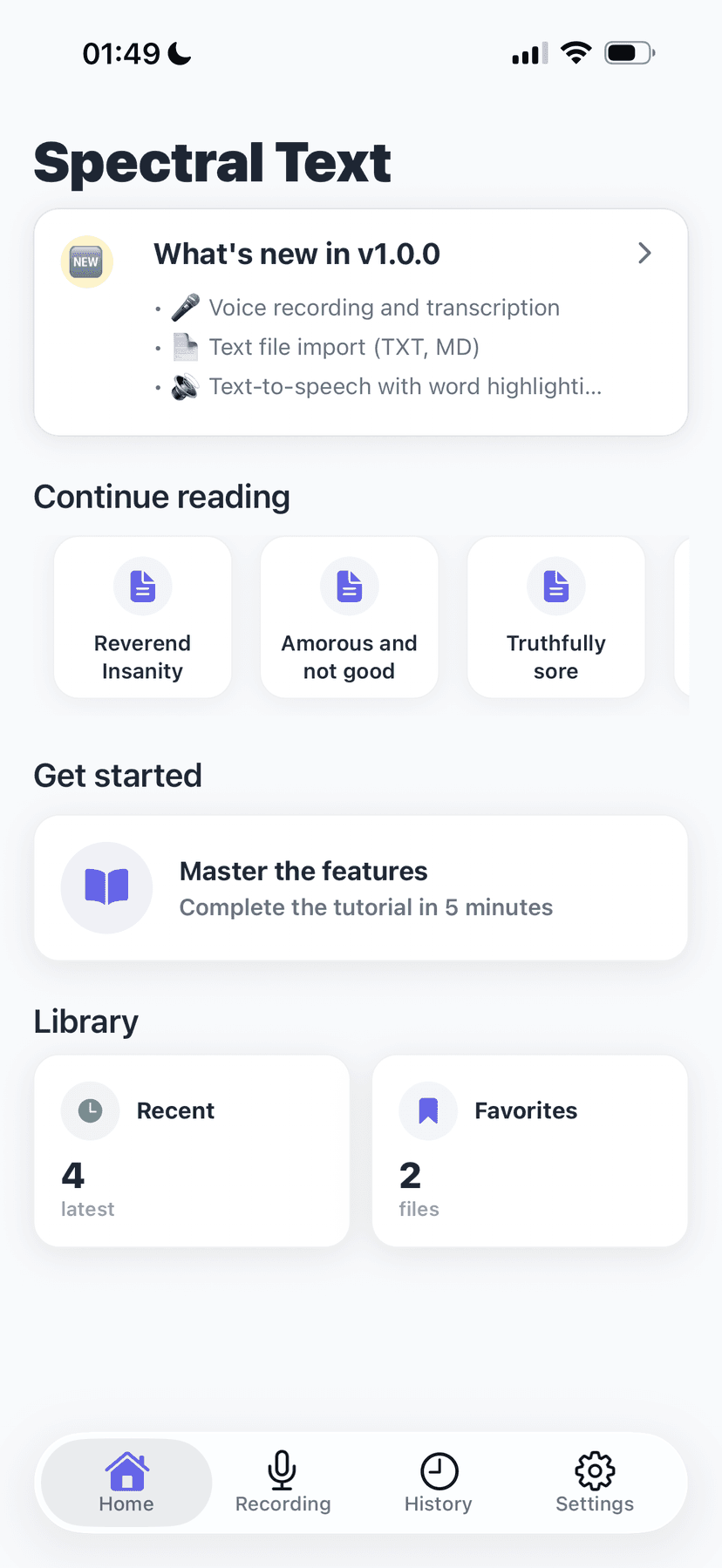Screen dimensions: 722x1568
Task: Expand the What's new in v1.0.0 chevron
Action: click(644, 254)
